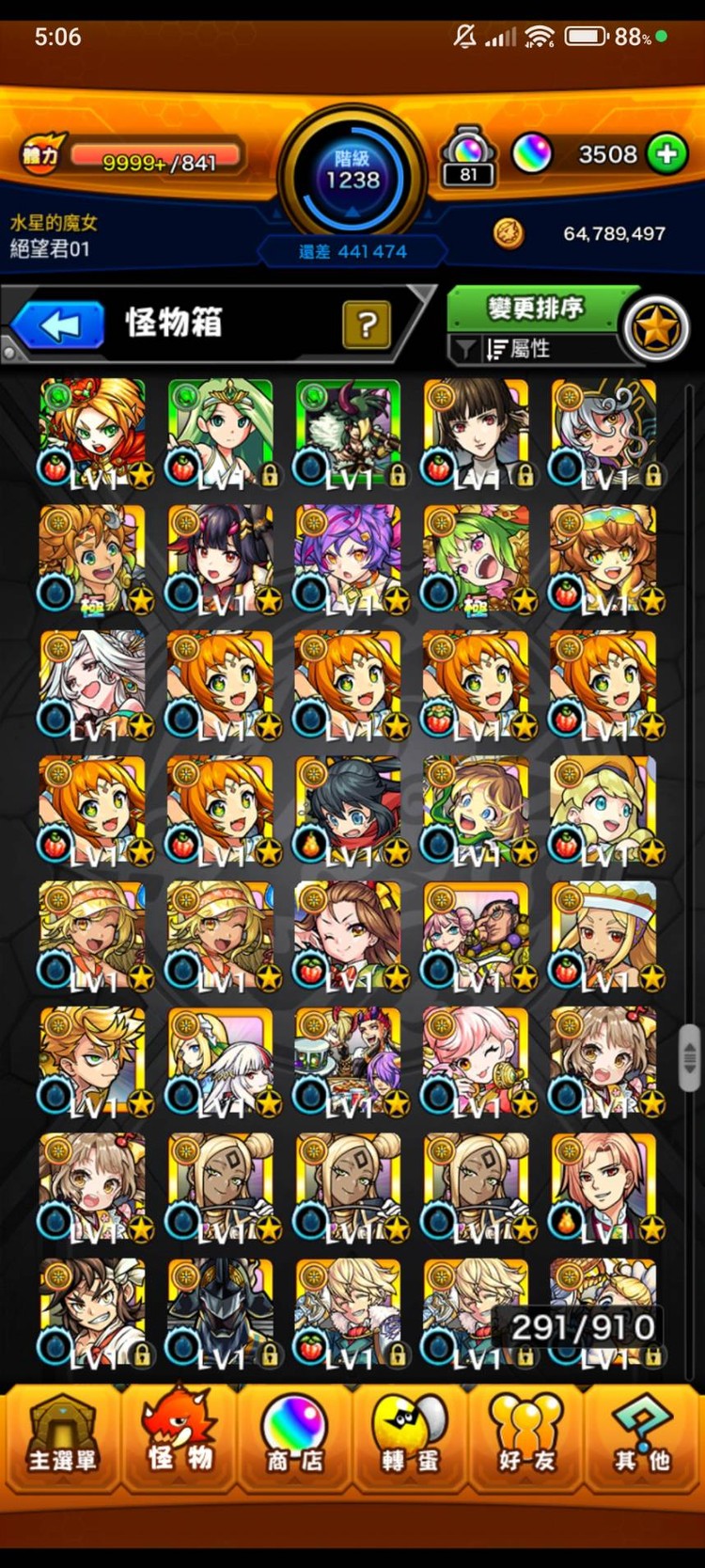Select the green-haired goddess monster with lock
The image size is (705, 1568).
220,433
